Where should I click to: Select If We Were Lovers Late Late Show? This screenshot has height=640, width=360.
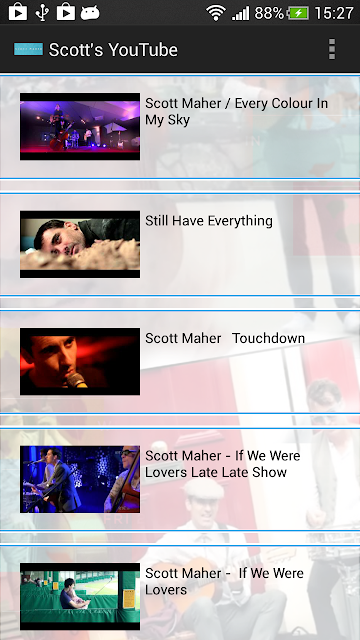[x=180, y=480]
